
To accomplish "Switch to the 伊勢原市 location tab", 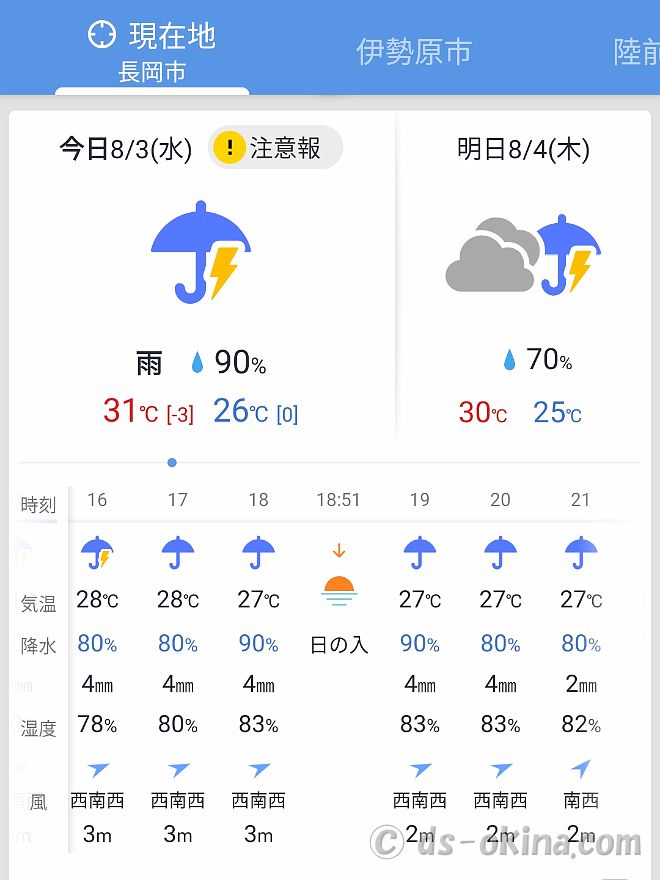I will pyautogui.click(x=413, y=51).
